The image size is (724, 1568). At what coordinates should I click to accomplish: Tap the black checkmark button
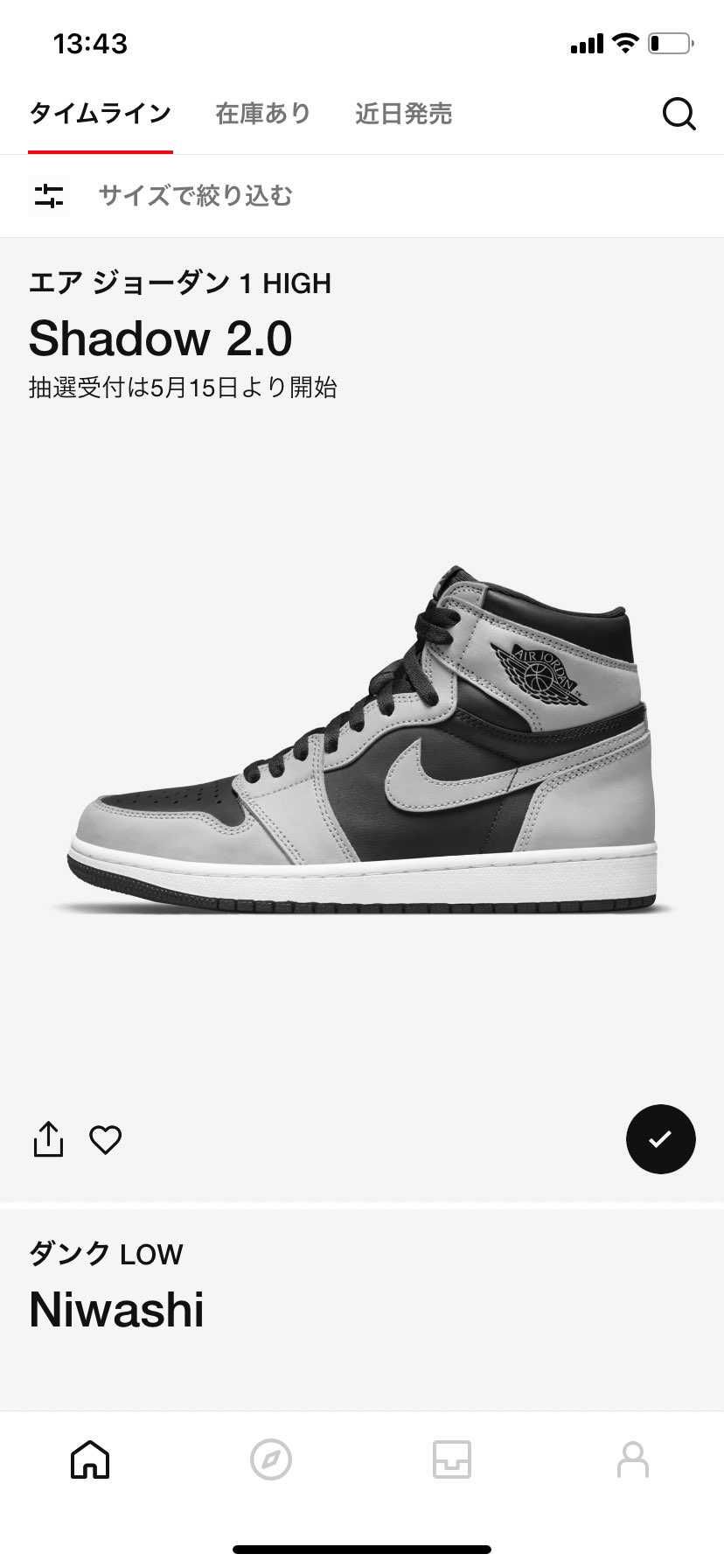pos(660,1139)
